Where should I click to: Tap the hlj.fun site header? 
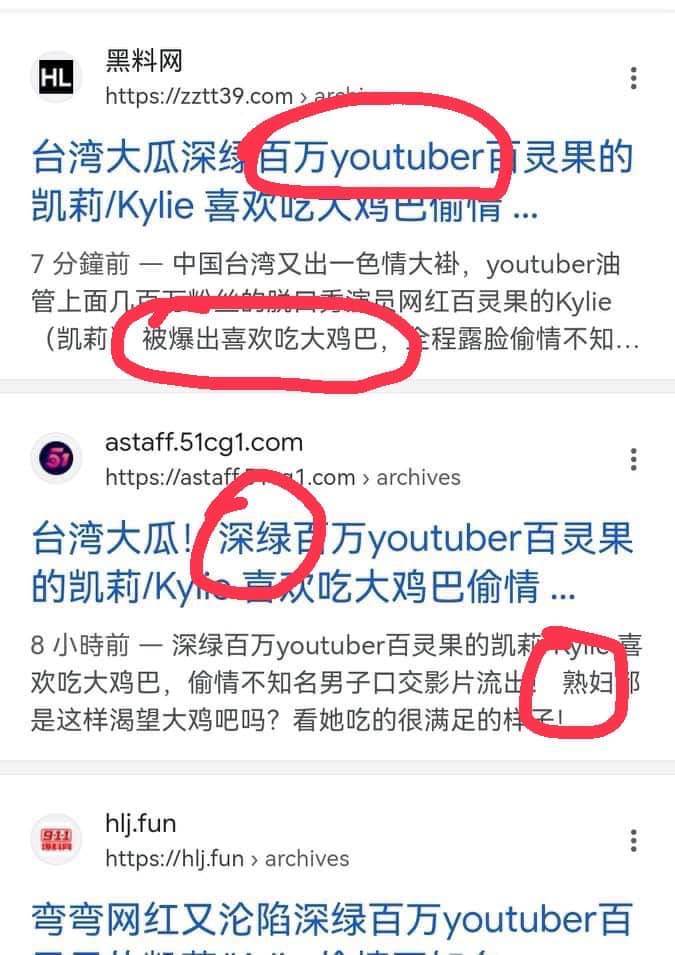coord(200,841)
